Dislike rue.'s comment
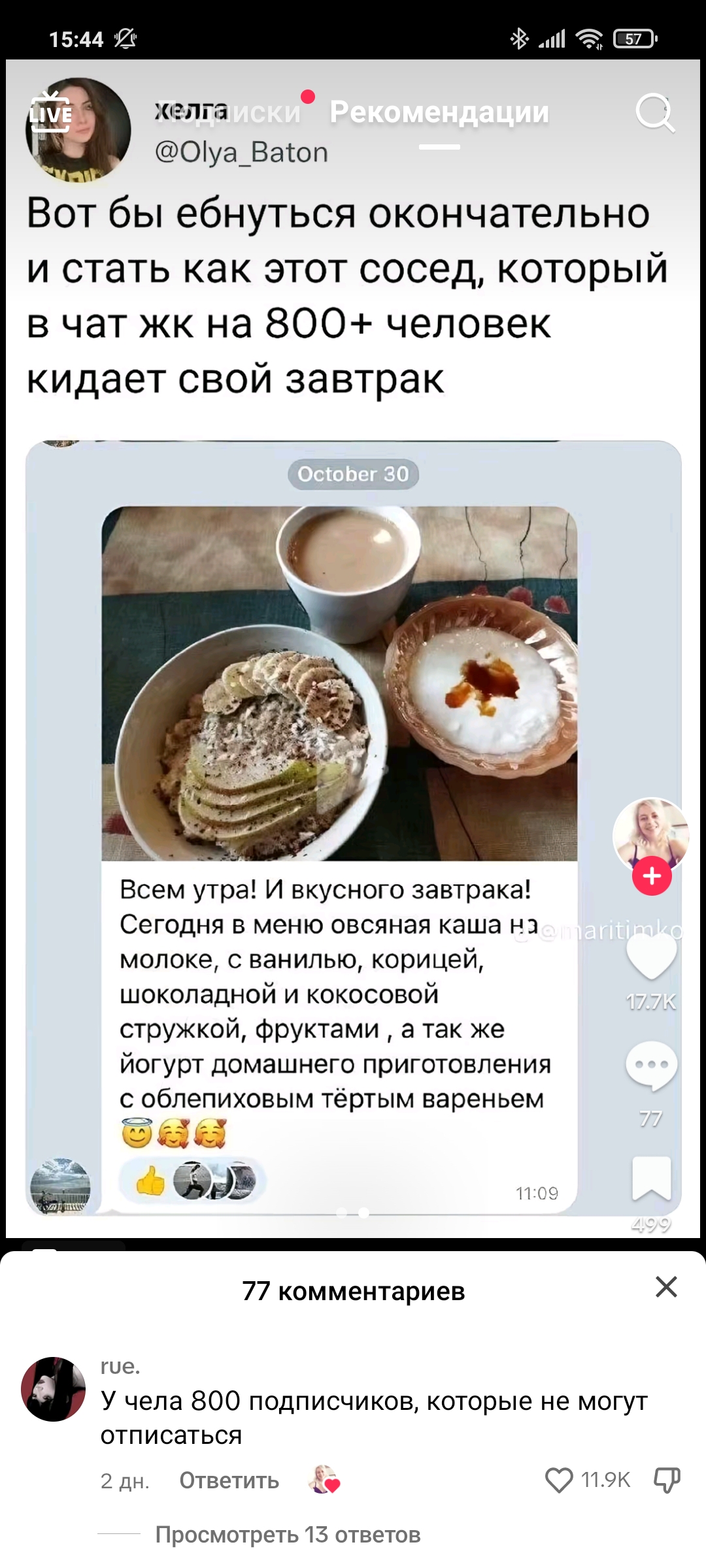The height and width of the screenshot is (1568, 706). (x=667, y=1480)
